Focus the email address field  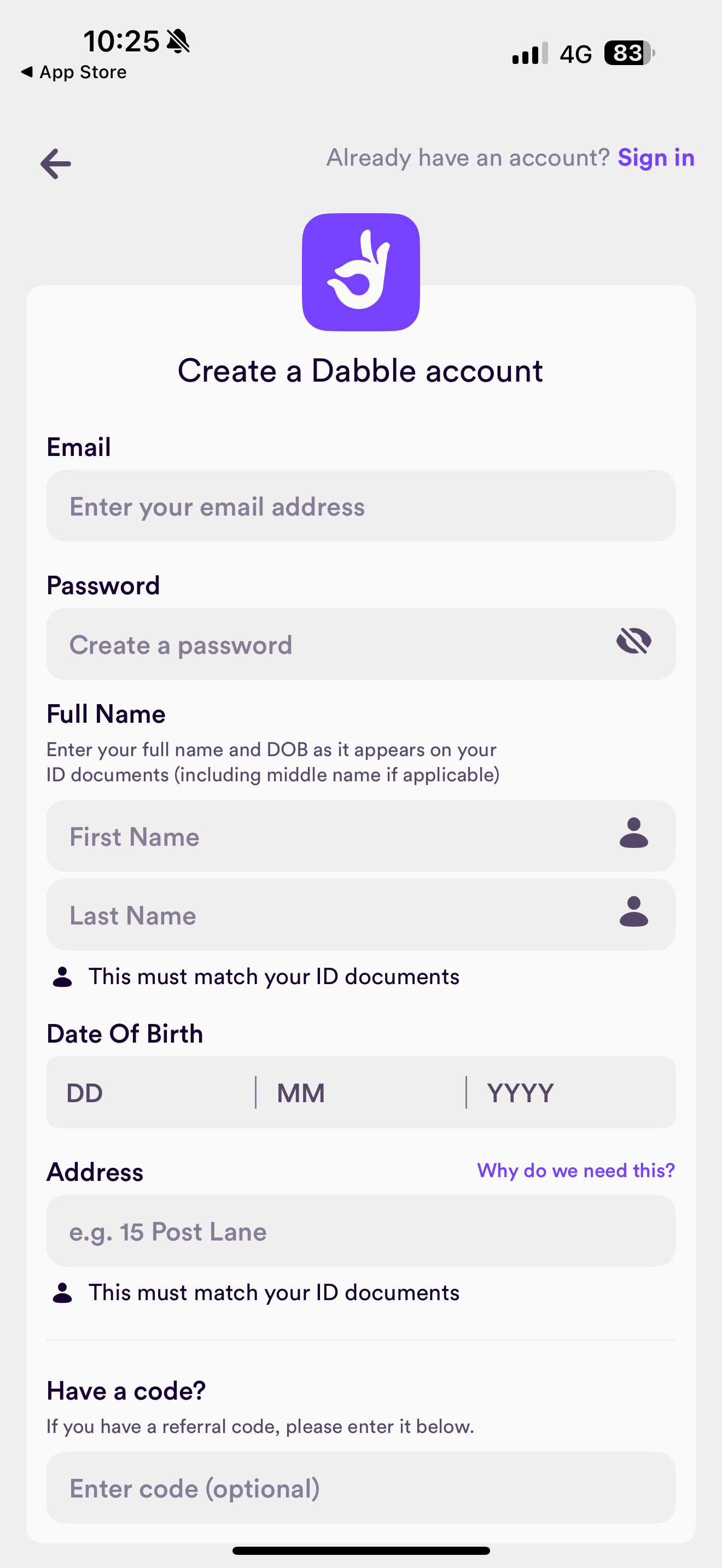361,506
